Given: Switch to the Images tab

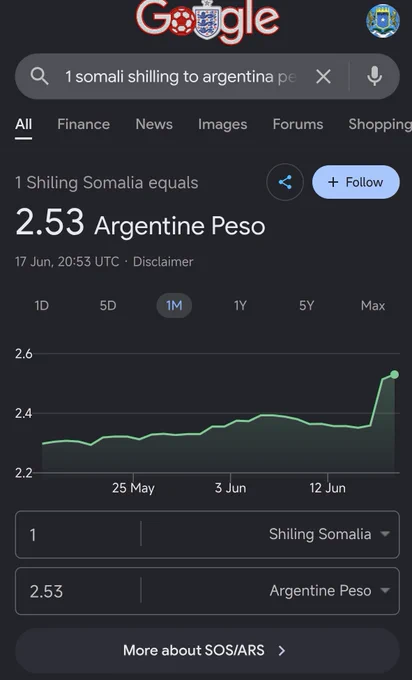Looking at the screenshot, I should point(222,124).
